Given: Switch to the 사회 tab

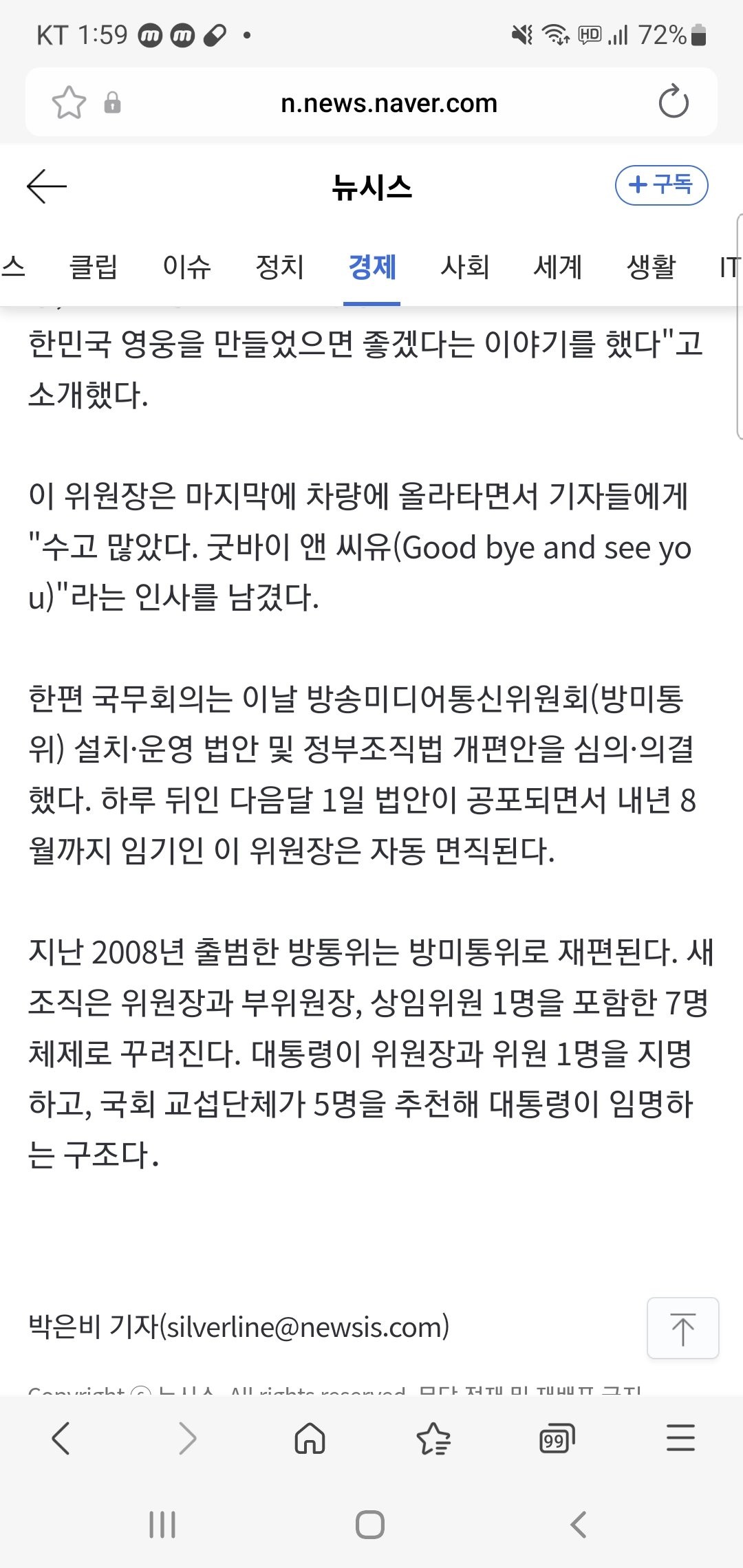Looking at the screenshot, I should pyautogui.click(x=465, y=267).
